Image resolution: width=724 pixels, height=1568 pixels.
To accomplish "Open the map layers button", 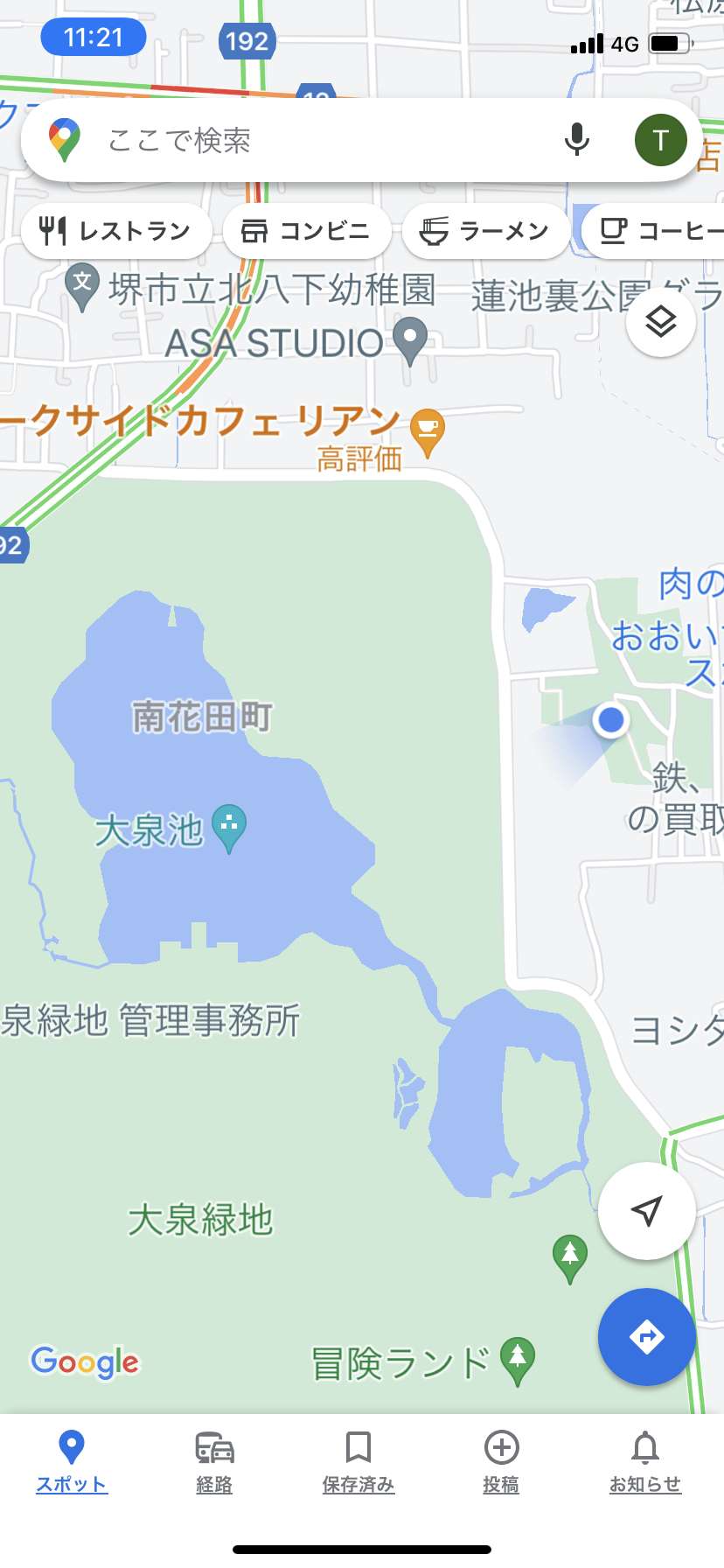I will [x=661, y=322].
